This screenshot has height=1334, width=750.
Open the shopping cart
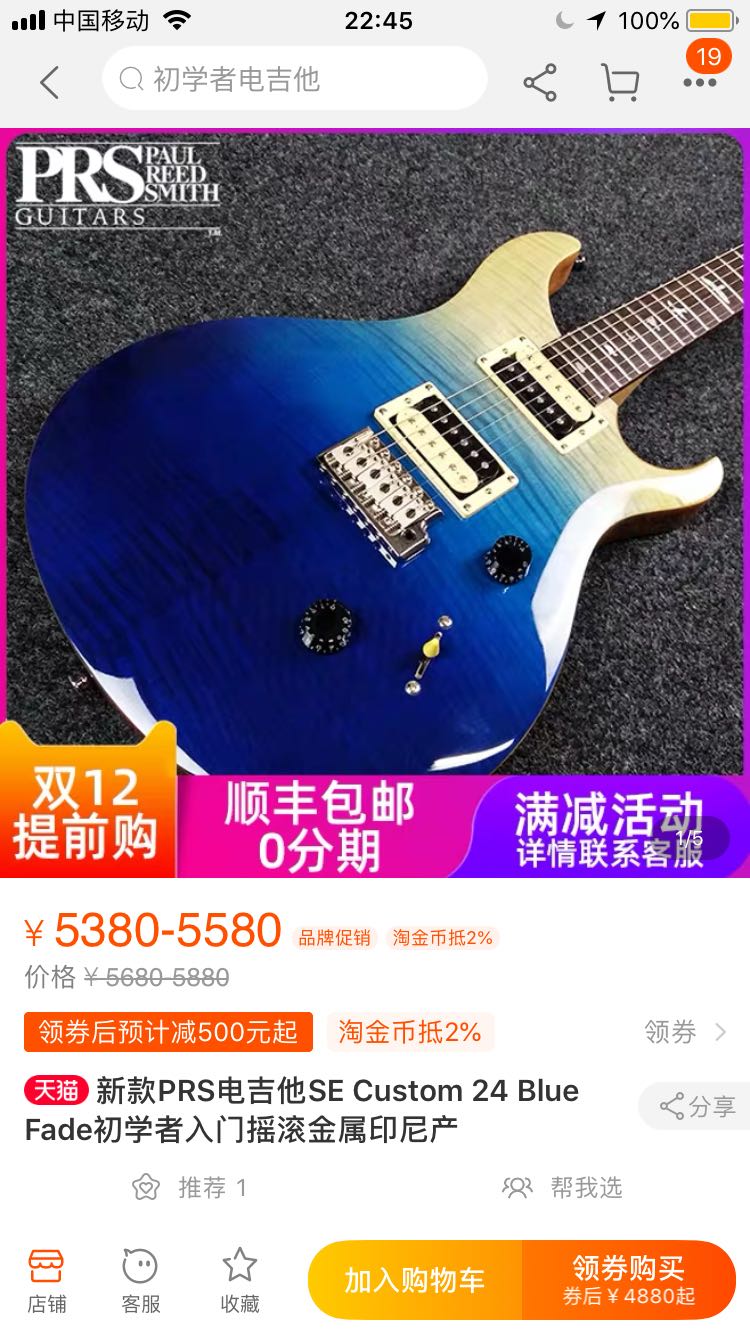click(620, 82)
